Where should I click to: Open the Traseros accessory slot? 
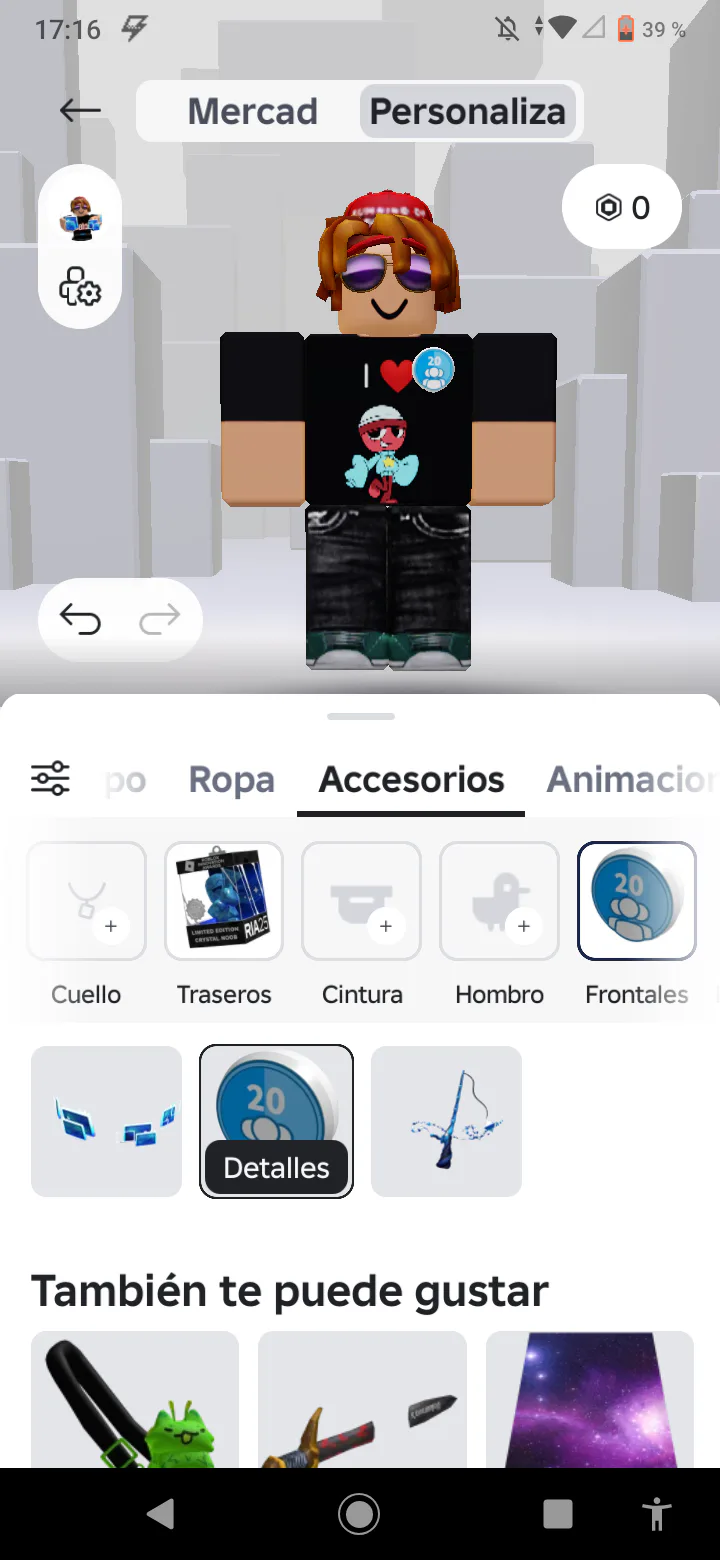coord(224,901)
